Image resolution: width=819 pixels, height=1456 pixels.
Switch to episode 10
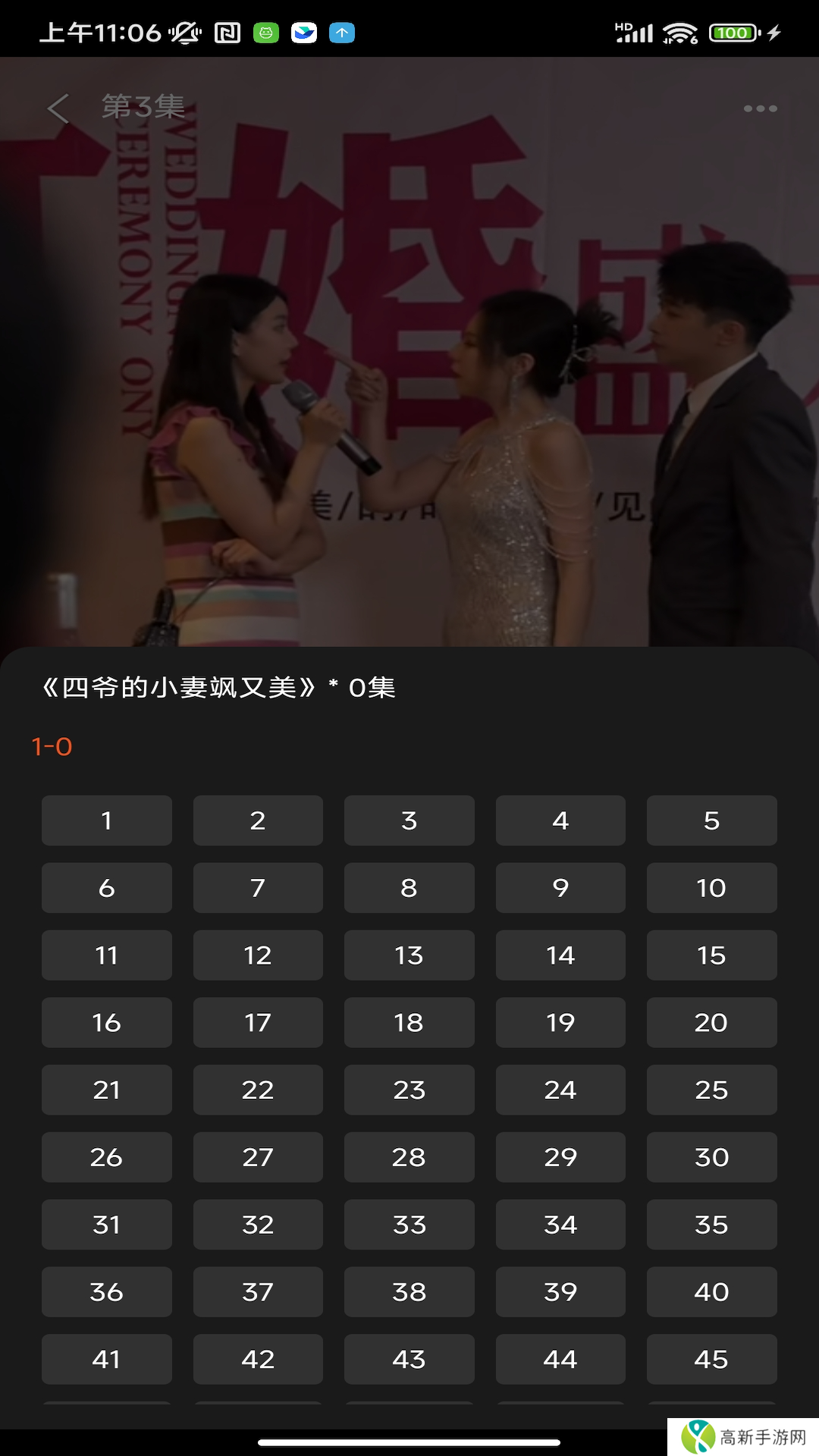click(x=711, y=888)
